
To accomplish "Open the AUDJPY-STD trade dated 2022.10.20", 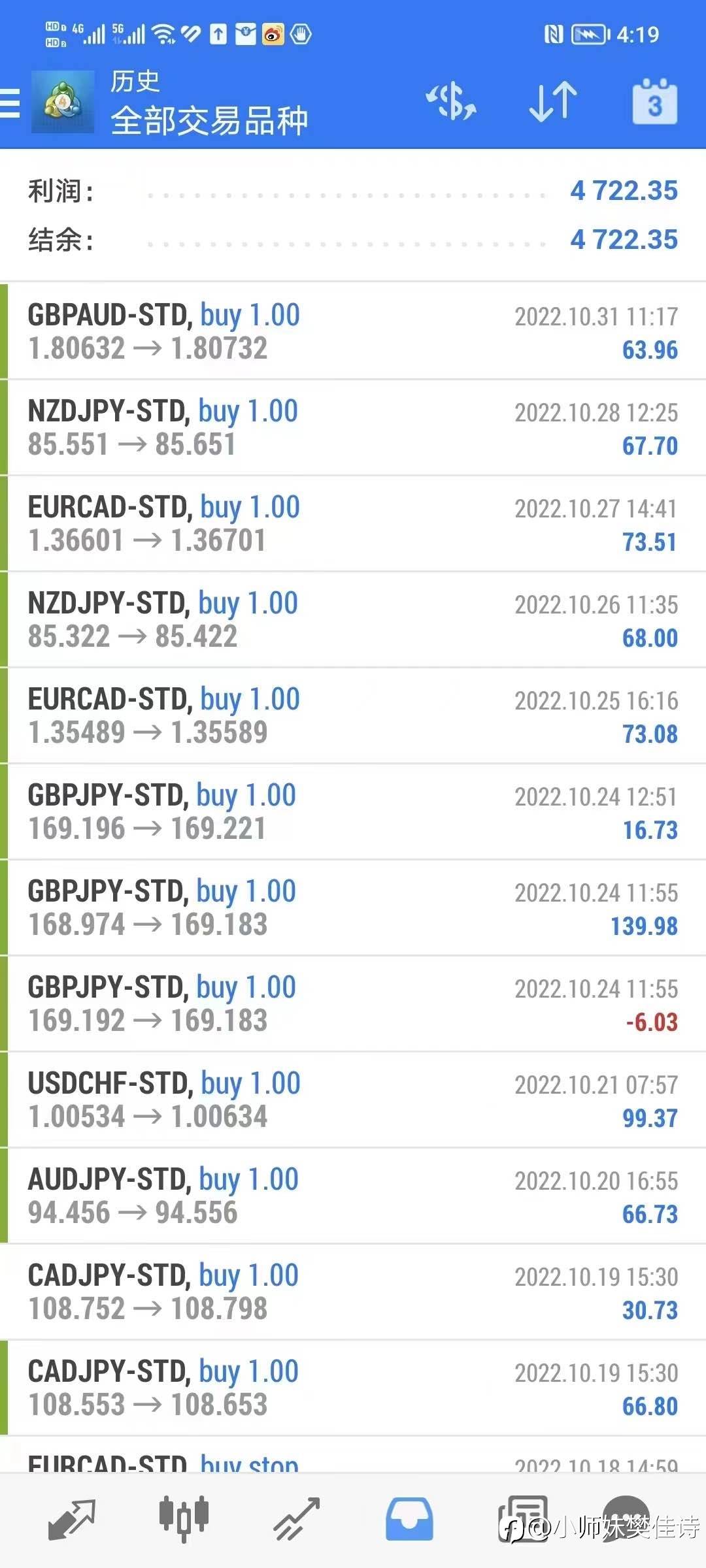I will click(353, 1196).
